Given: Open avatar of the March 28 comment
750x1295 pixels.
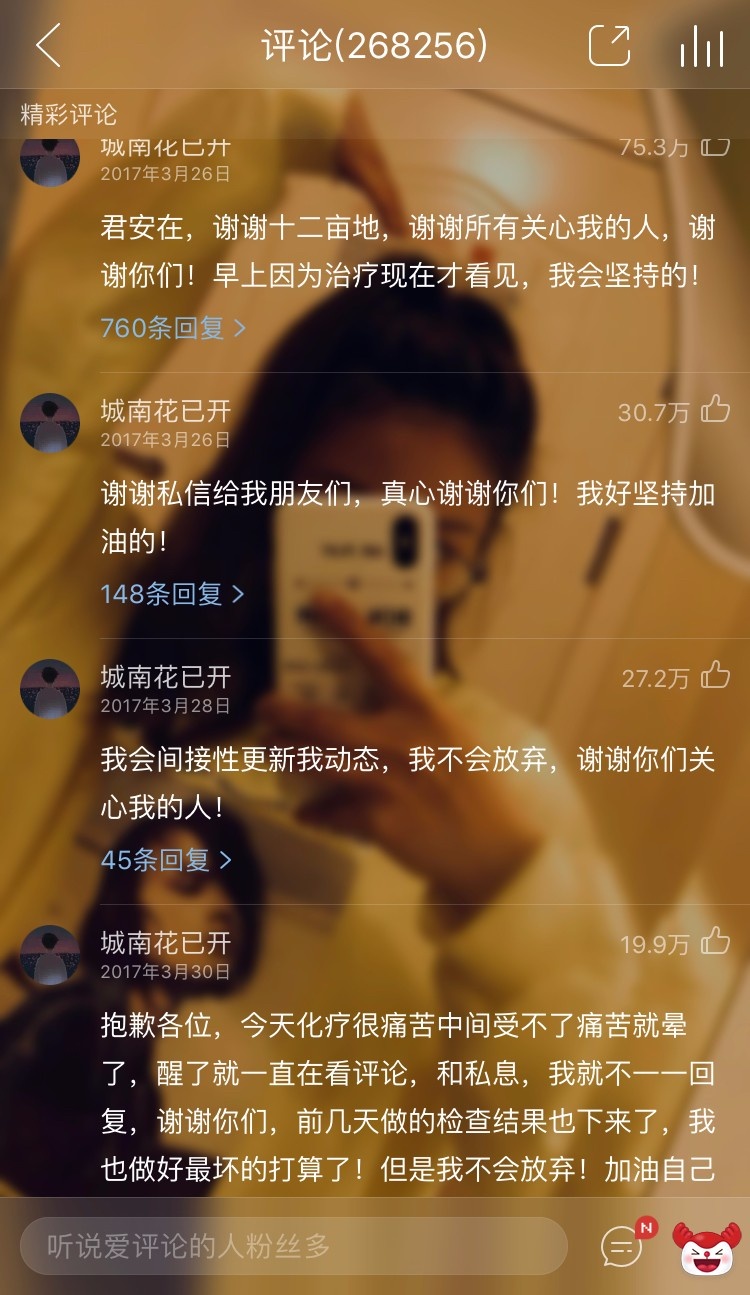Looking at the screenshot, I should click(50, 688).
